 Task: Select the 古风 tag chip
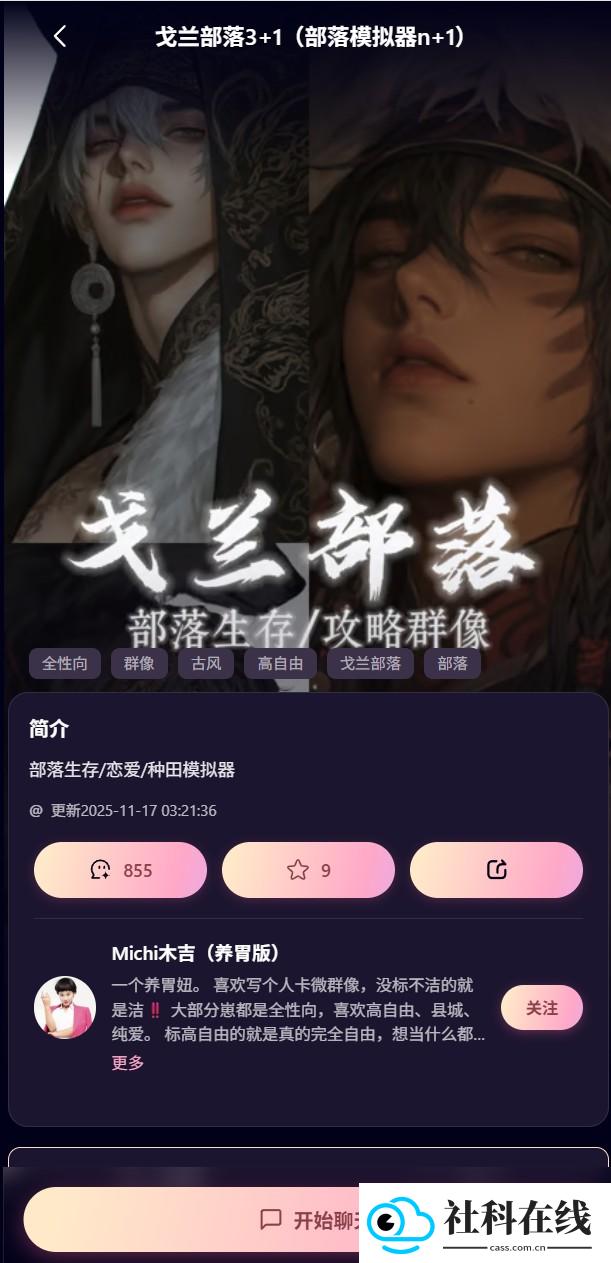(x=206, y=664)
